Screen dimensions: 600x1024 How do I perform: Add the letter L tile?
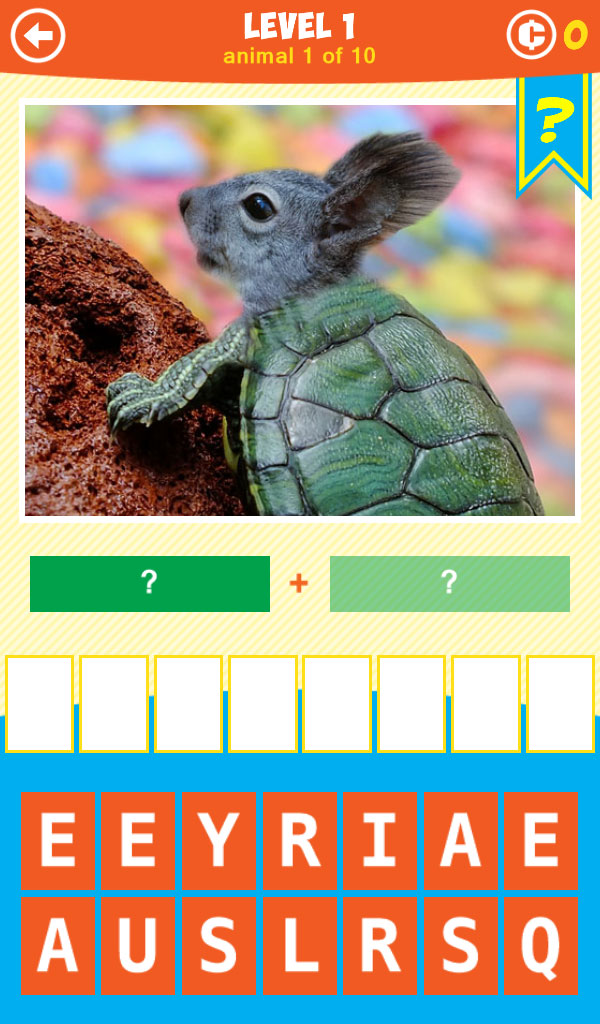pos(299,946)
